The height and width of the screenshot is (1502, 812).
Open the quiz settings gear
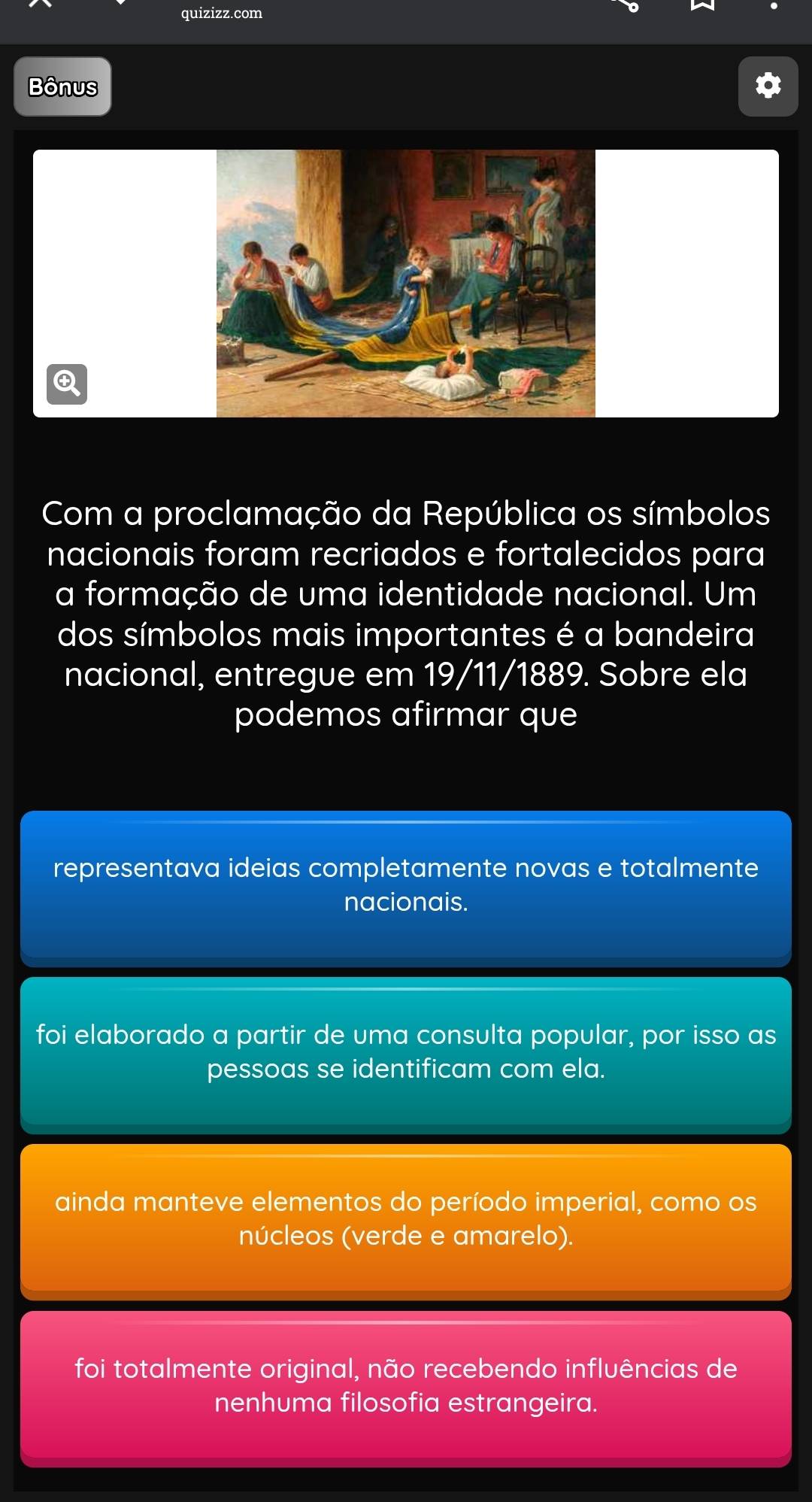768,86
